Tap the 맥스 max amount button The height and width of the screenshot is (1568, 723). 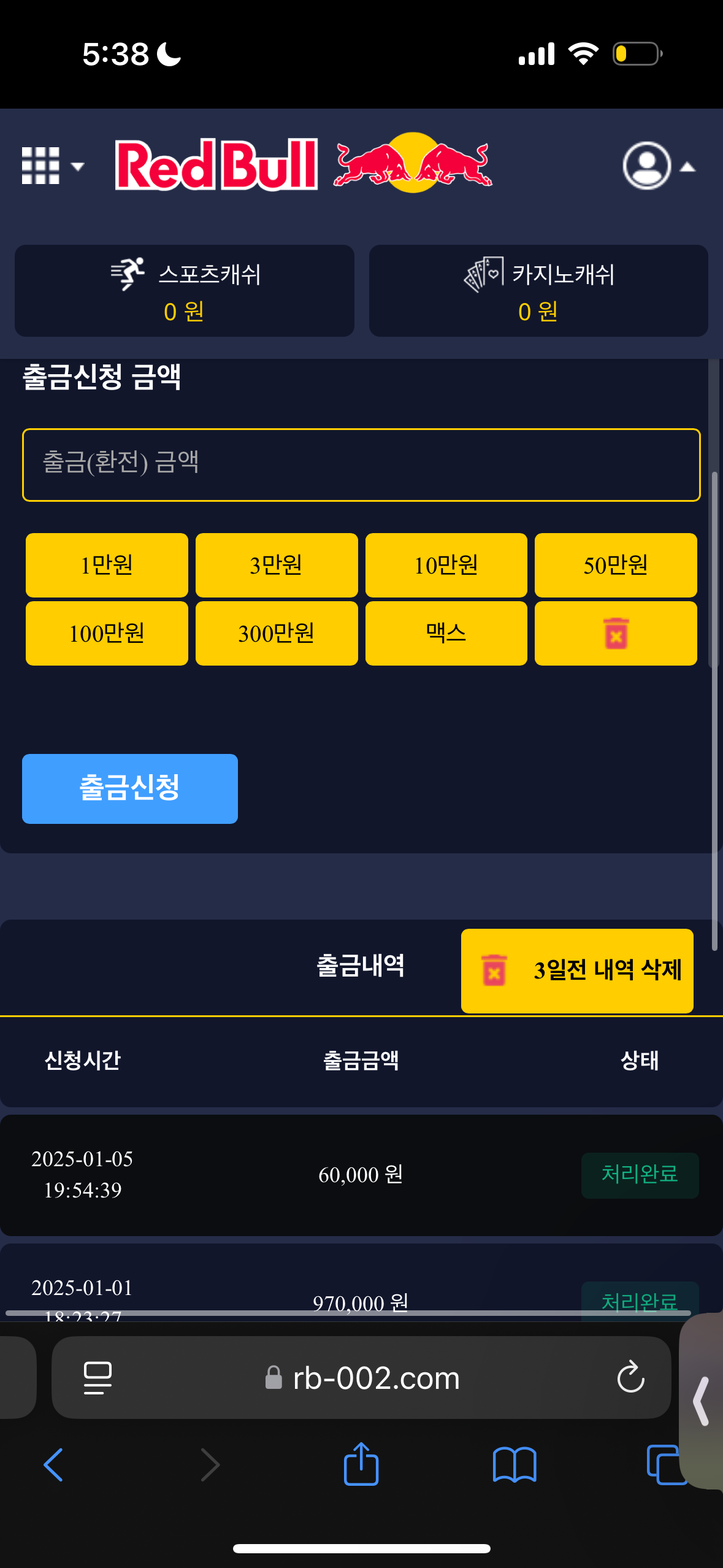pyautogui.click(x=446, y=633)
